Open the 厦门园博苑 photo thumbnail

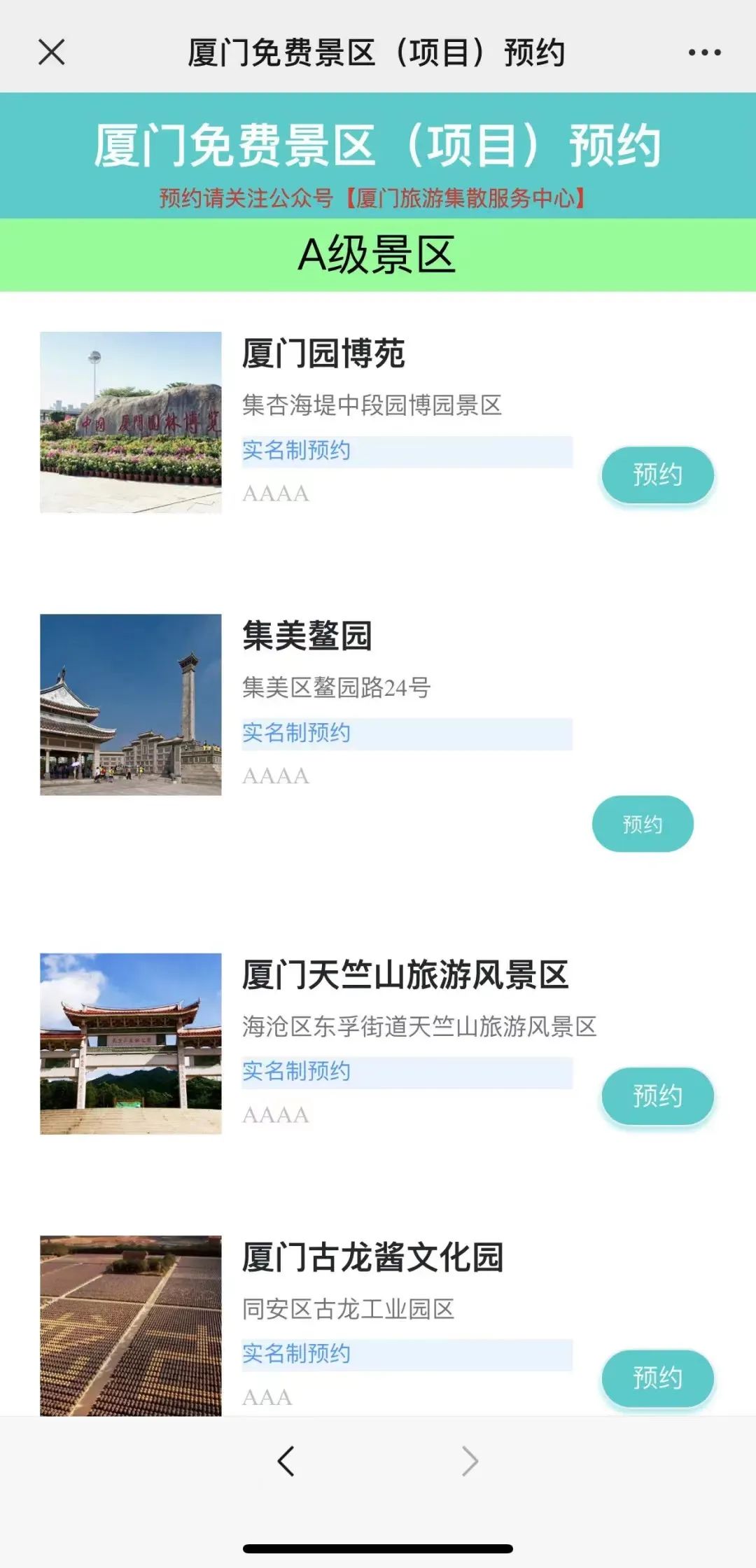(131, 422)
